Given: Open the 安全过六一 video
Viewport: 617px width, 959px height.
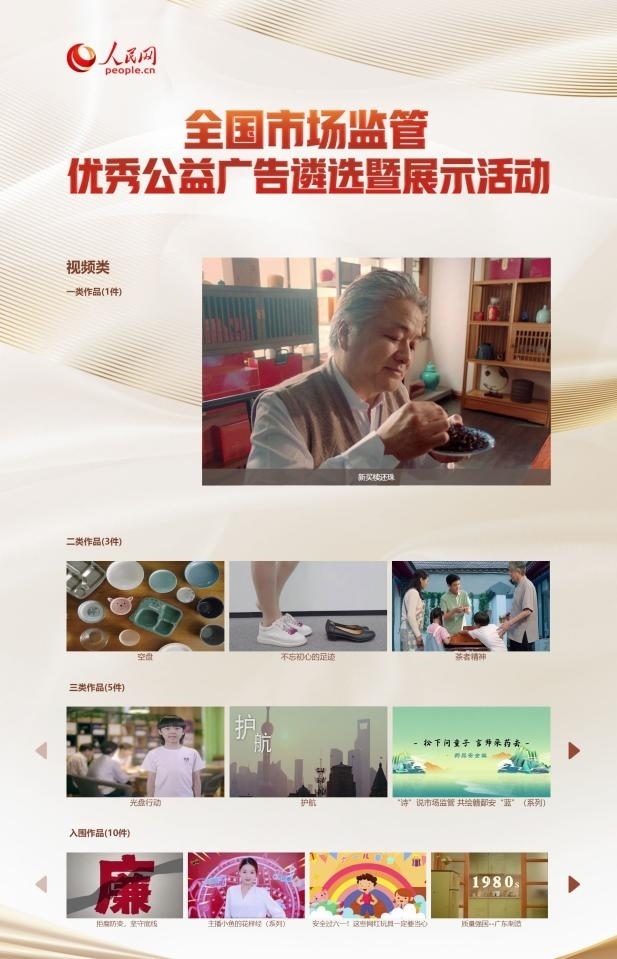Looking at the screenshot, I should coord(368,885).
